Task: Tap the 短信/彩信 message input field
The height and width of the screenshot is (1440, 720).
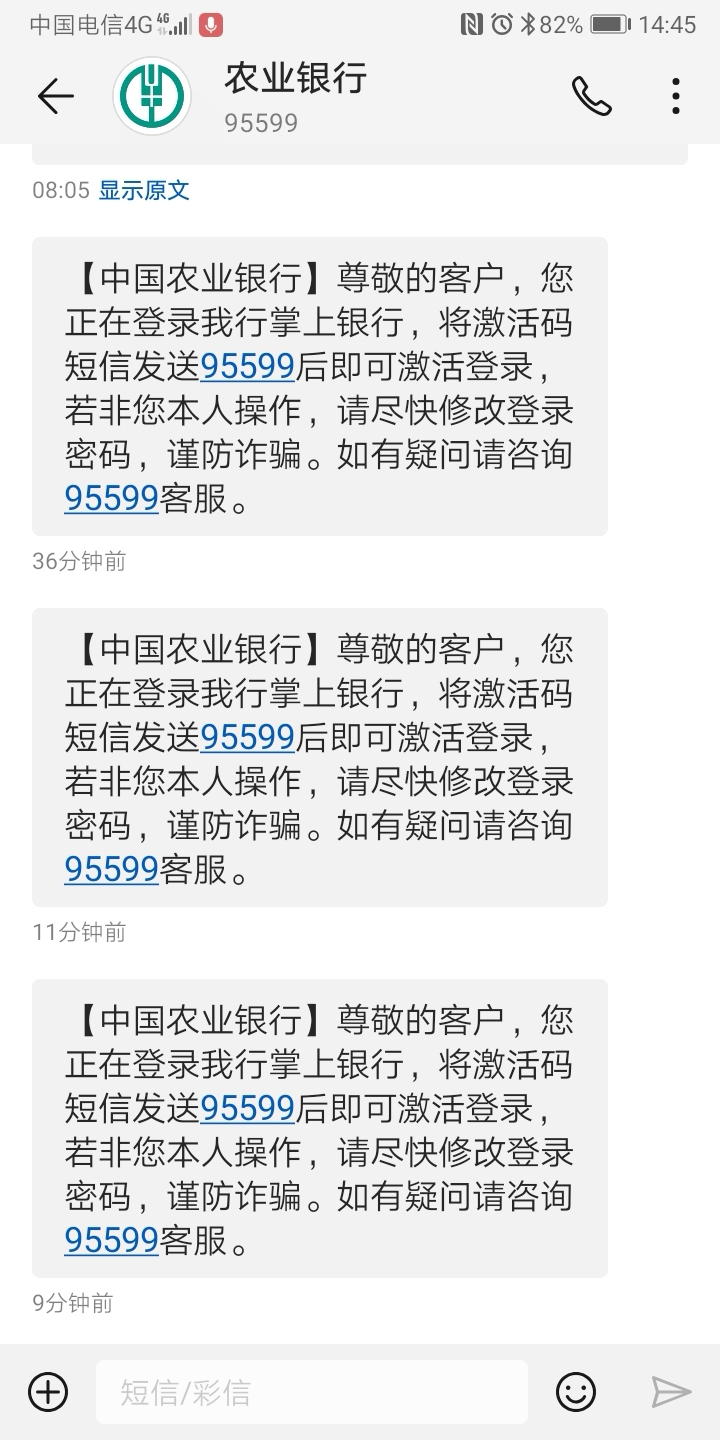Action: click(x=310, y=1391)
